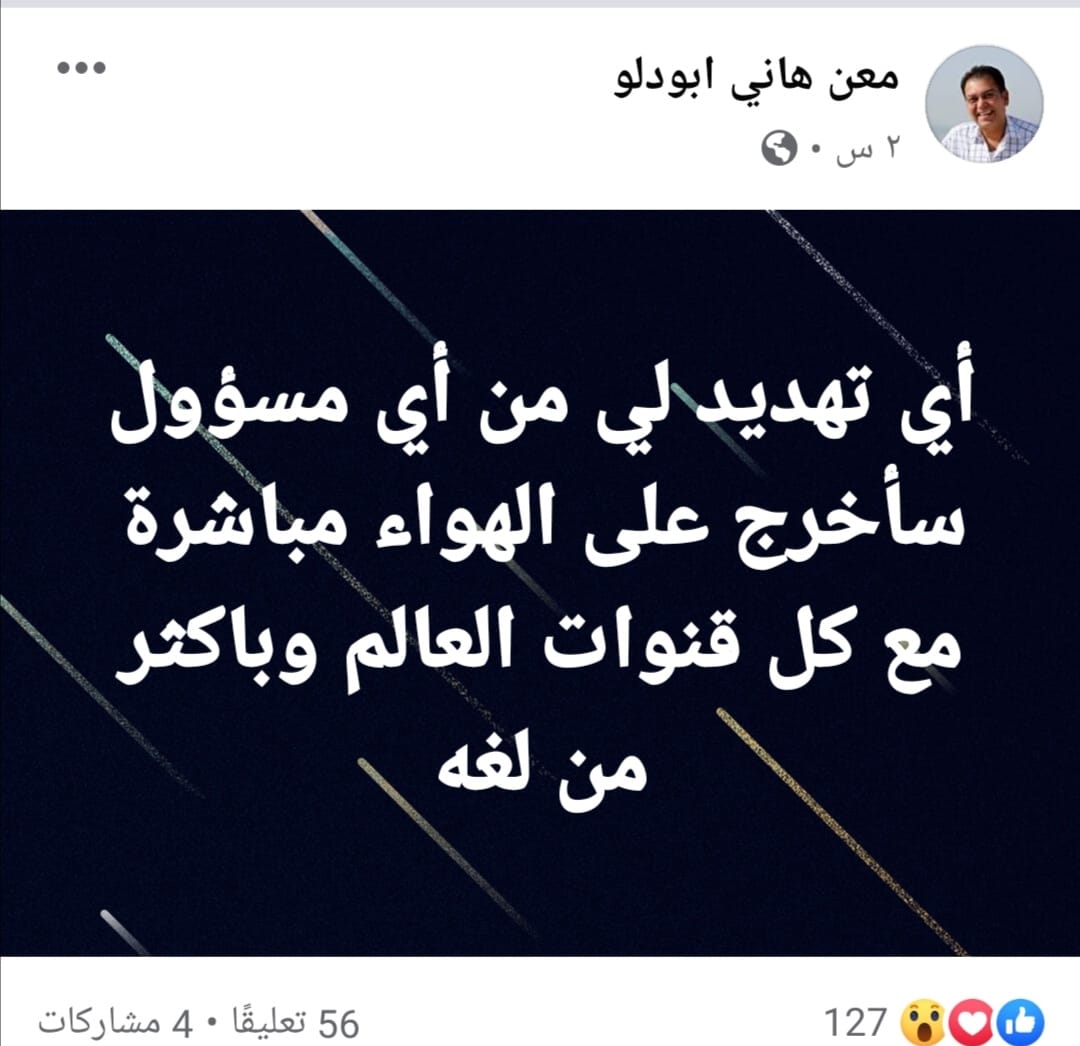Open the post's dark text image
The height and width of the screenshot is (1046, 1080).
coord(540,582)
